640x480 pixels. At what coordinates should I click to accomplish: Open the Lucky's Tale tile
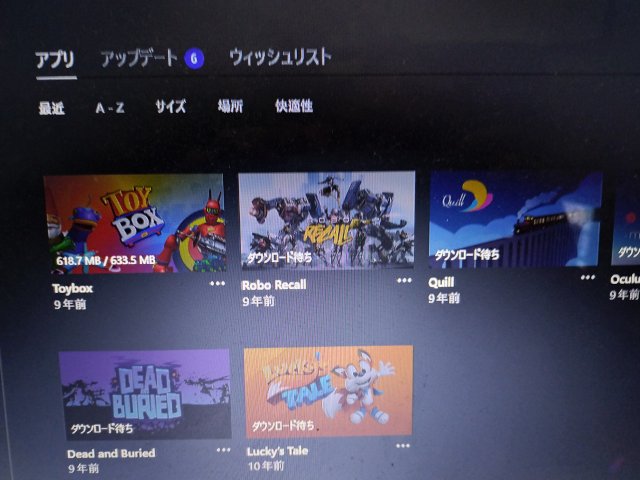[x=328, y=391]
